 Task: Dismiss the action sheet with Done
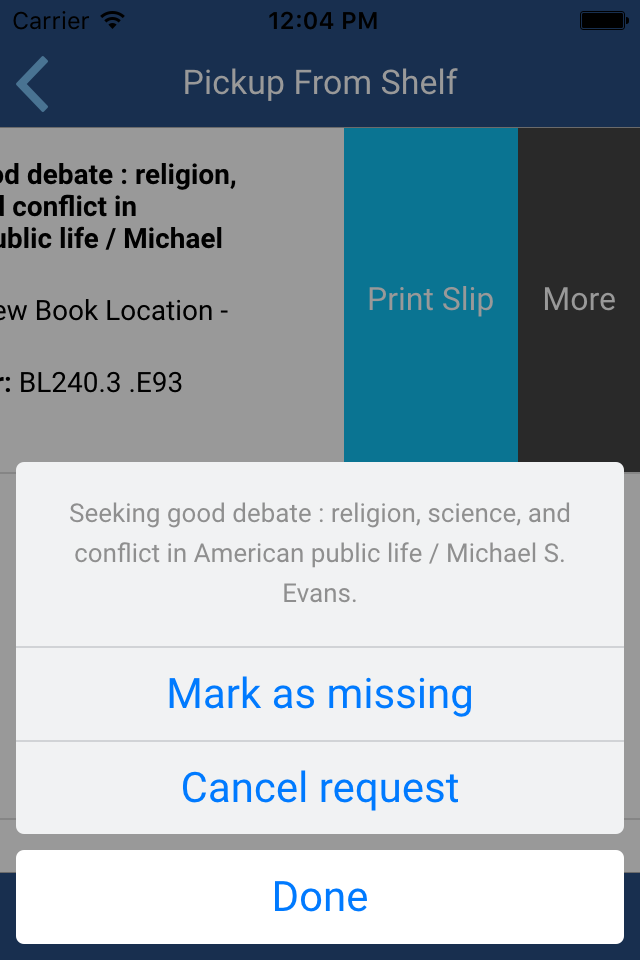click(320, 897)
